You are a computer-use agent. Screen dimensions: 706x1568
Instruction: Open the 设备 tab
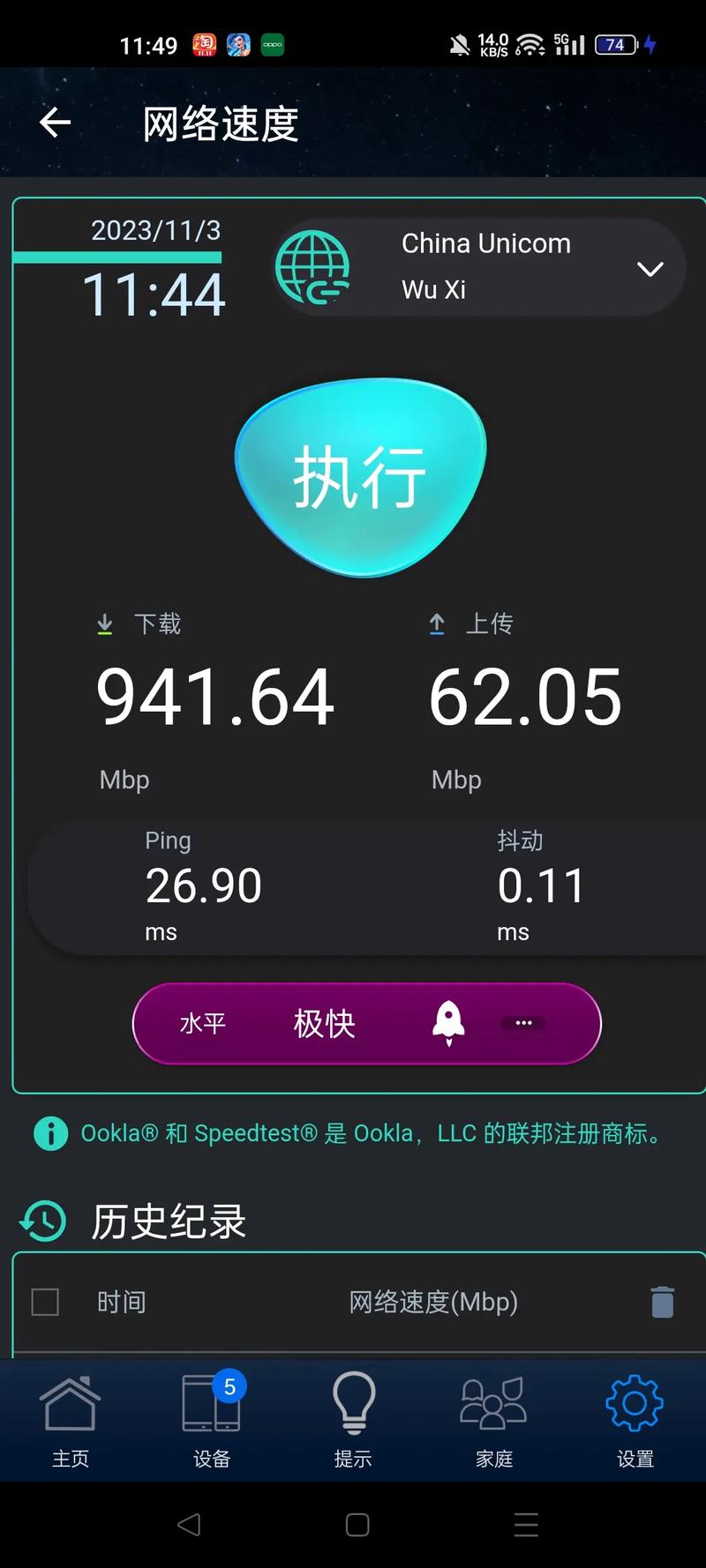coord(212,1420)
